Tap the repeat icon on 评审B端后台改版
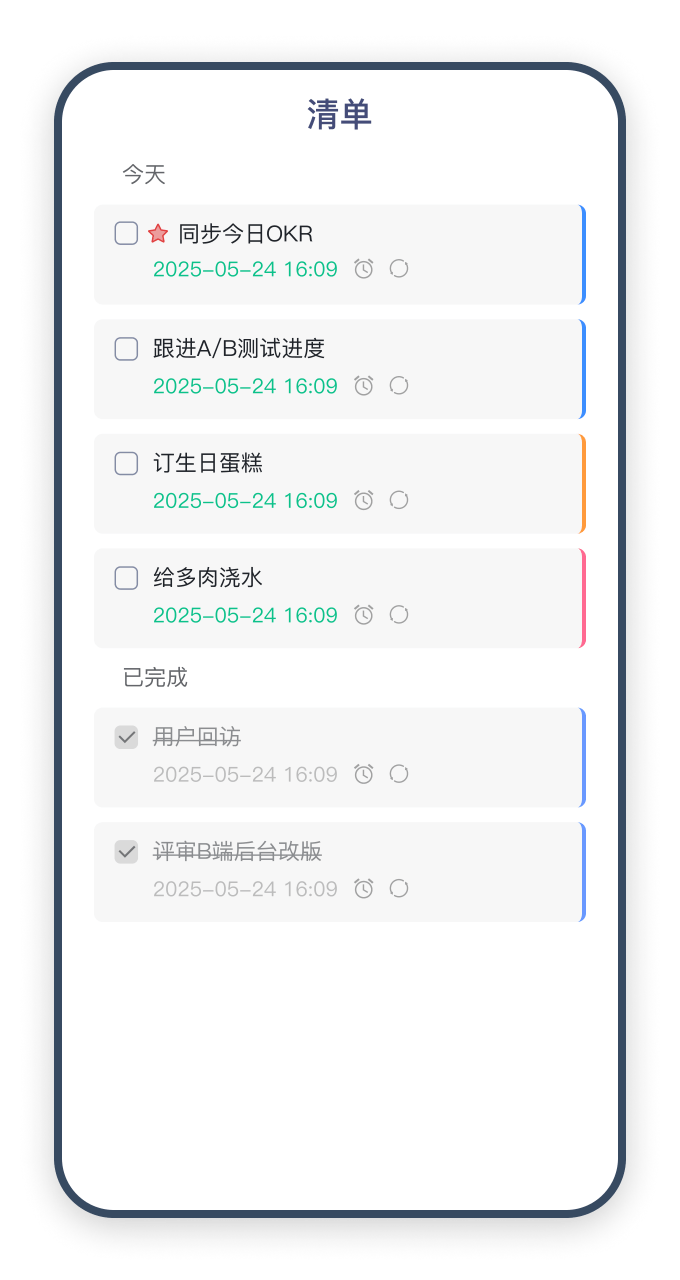Viewport: 680px width, 1280px height. pyautogui.click(x=399, y=888)
